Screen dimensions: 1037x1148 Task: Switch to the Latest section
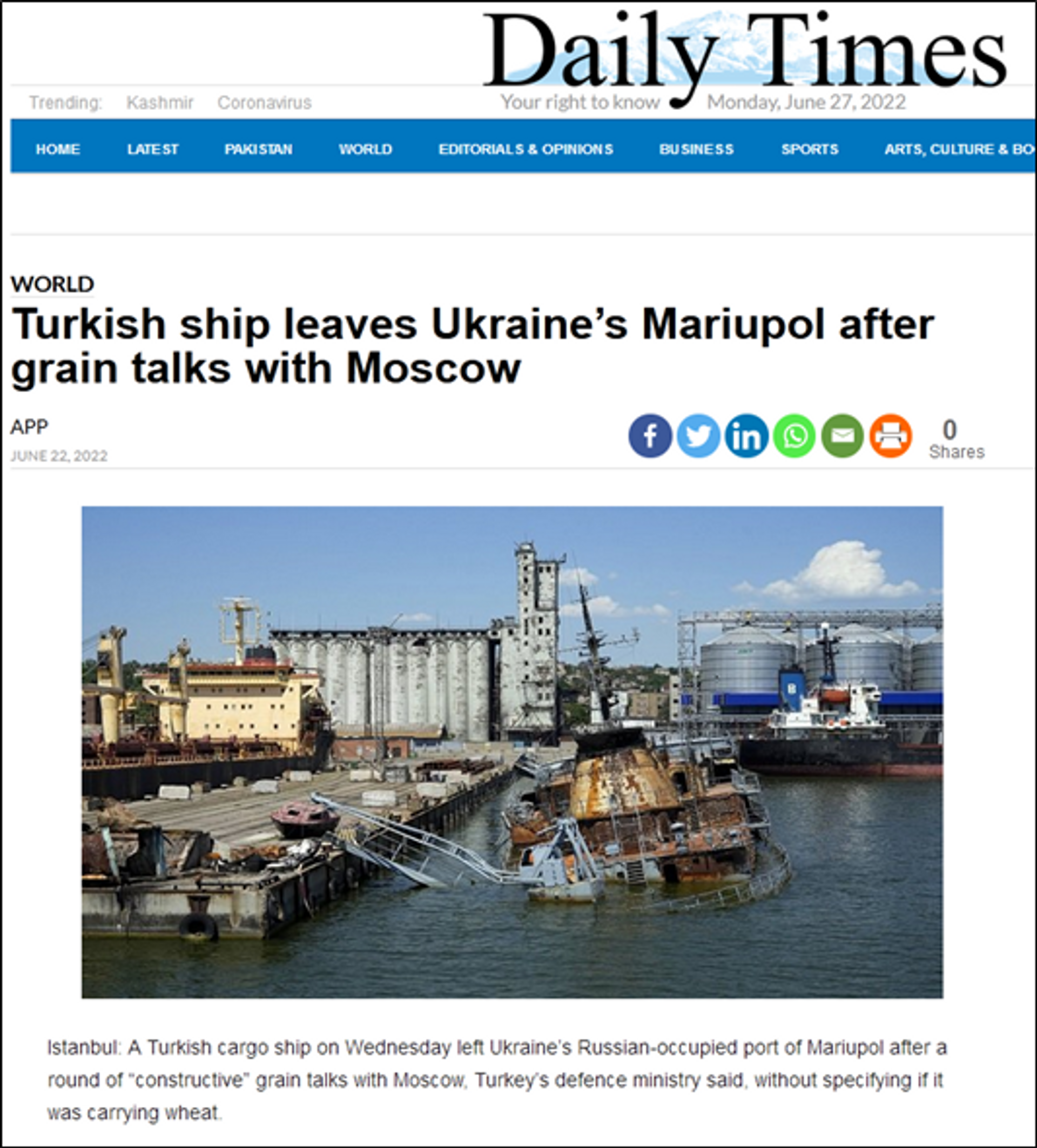tap(152, 149)
